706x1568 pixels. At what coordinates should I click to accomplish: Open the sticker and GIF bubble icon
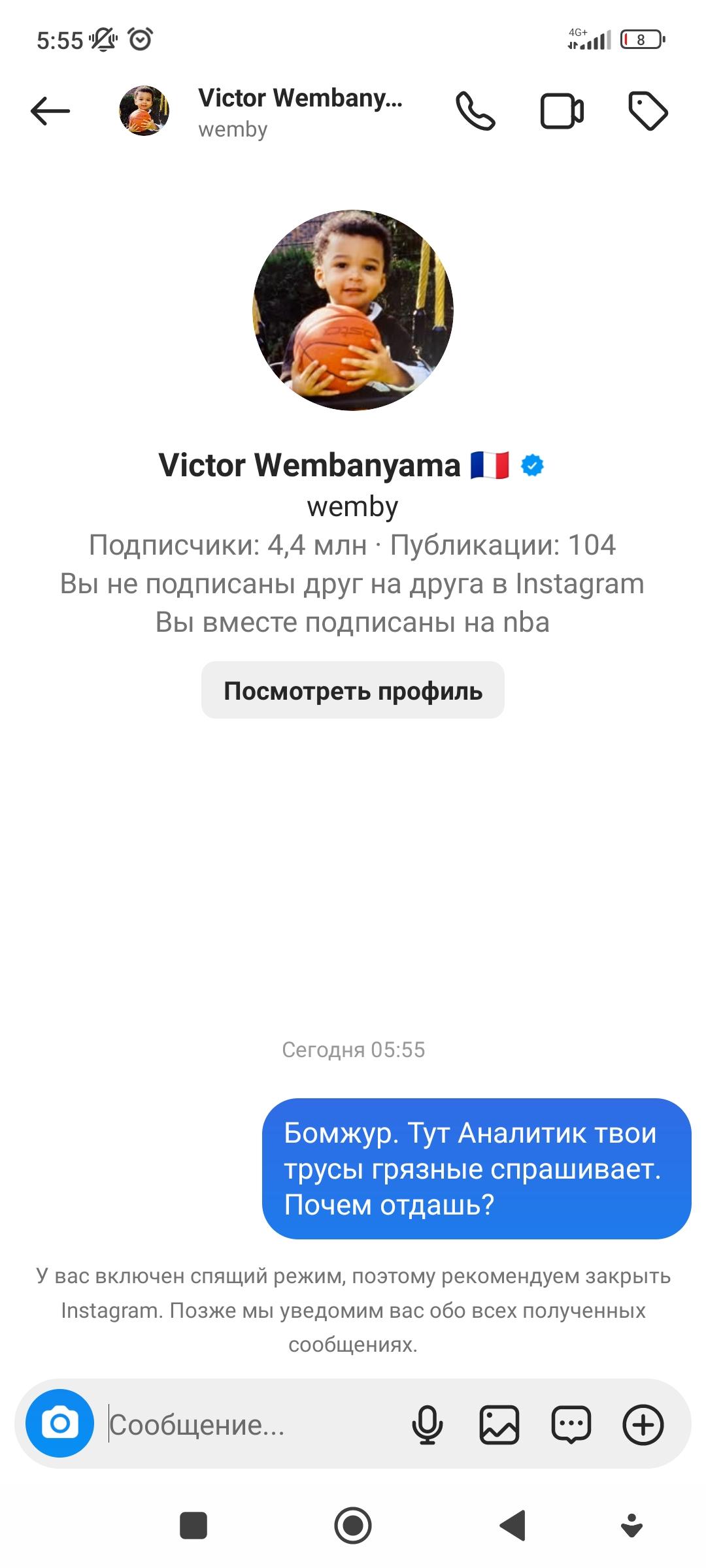[x=571, y=1424]
